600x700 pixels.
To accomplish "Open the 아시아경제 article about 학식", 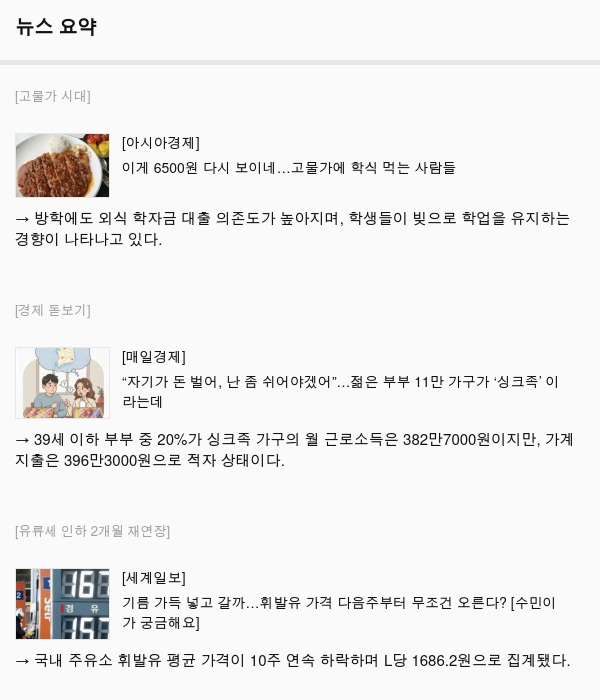I will 288,167.
